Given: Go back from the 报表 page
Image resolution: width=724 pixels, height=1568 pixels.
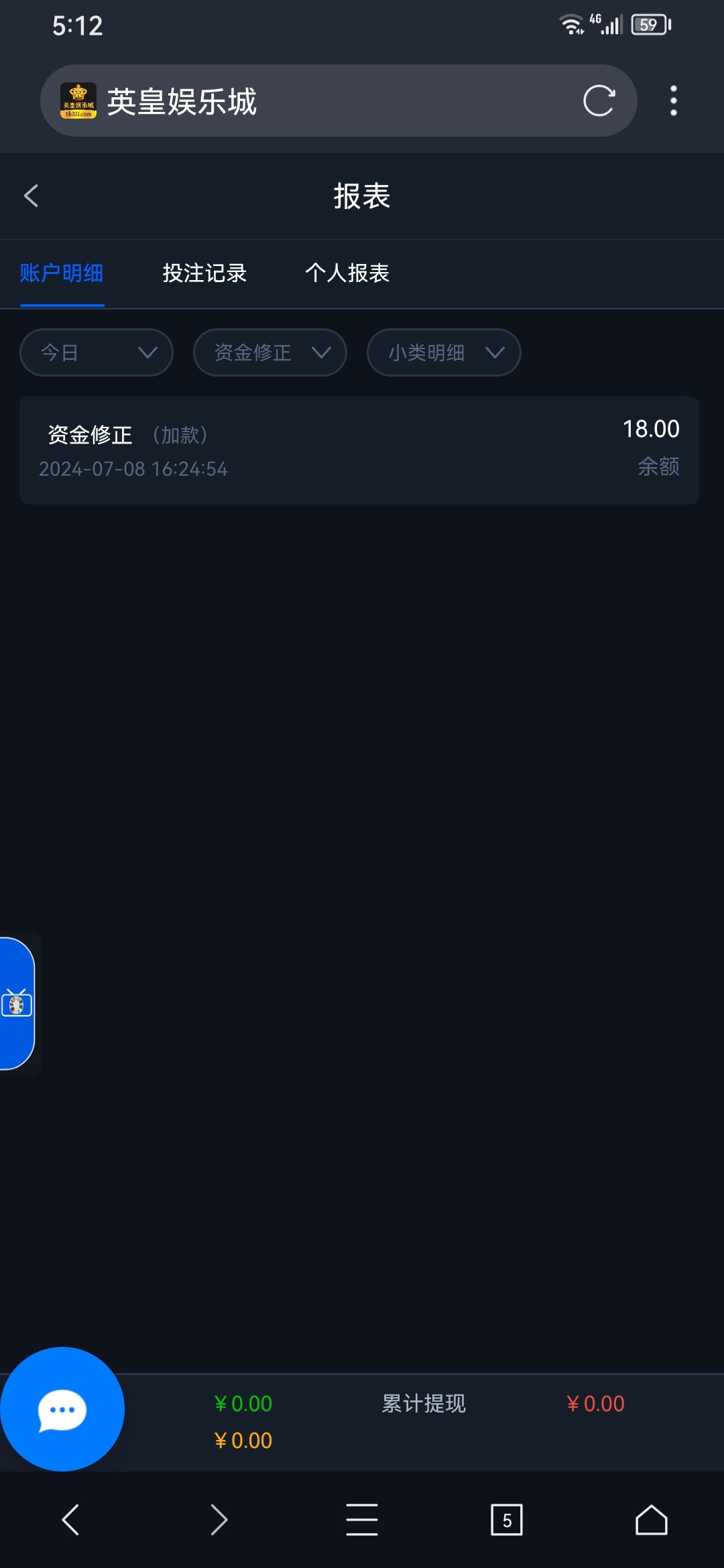Looking at the screenshot, I should coord(31,196).
